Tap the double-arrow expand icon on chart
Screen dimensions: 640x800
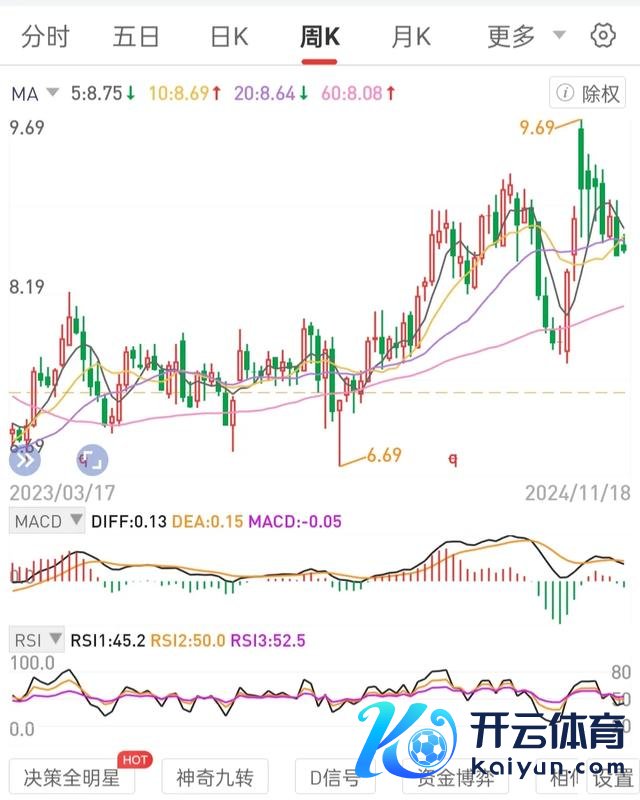click(24, 460)
